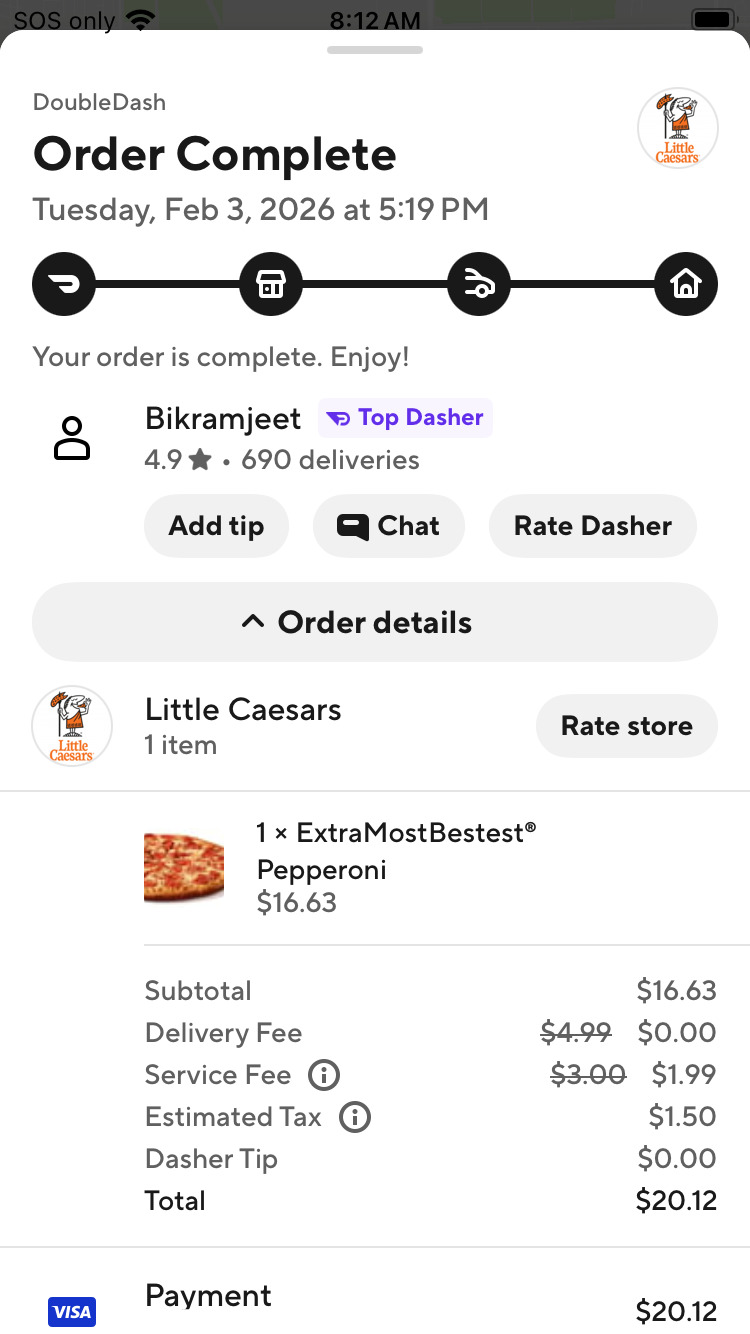Show Estimated Tax info
The width and height of the screenshot is (750, 1334).
pyautogui.click(x=355, y=1117)
